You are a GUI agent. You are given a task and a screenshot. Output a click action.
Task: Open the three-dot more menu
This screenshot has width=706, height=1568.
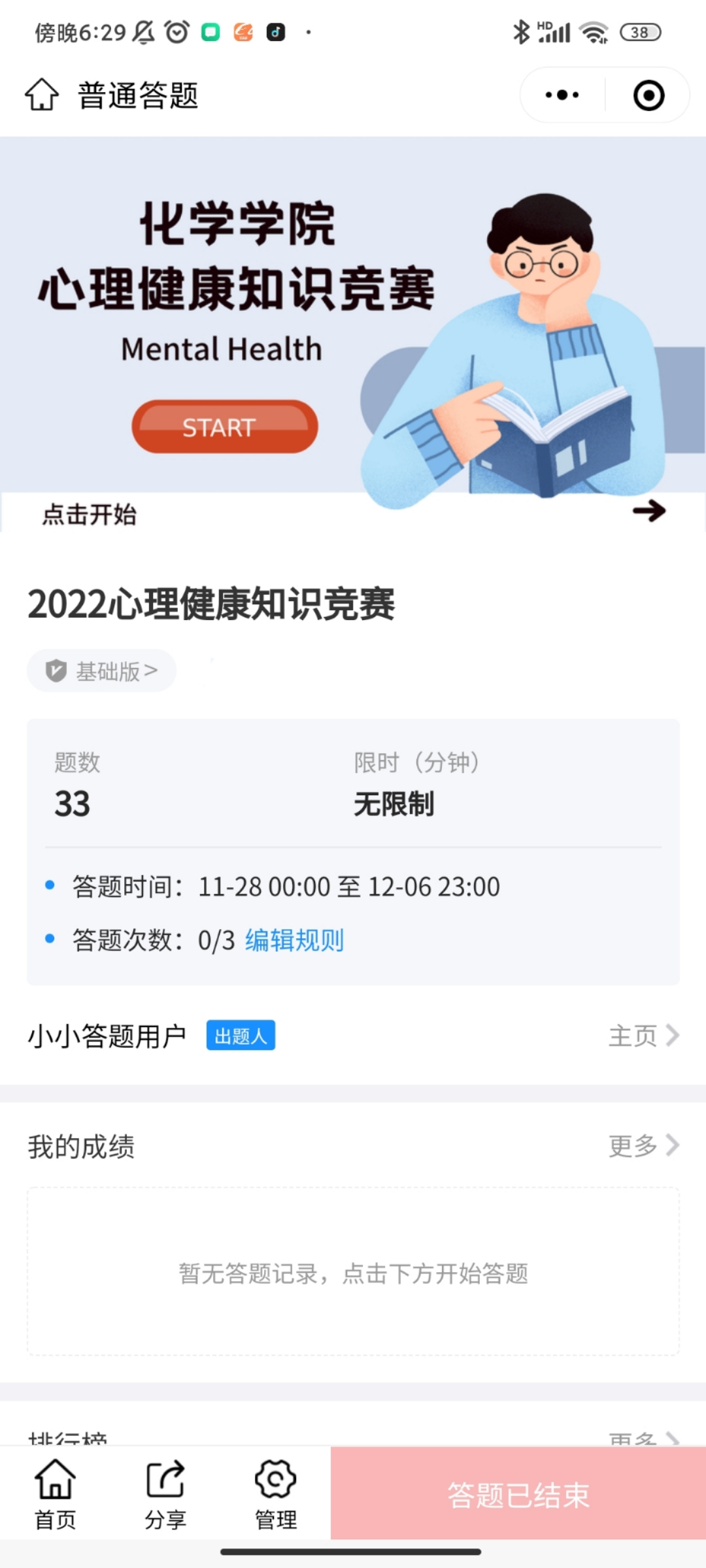tap(562, 95)
